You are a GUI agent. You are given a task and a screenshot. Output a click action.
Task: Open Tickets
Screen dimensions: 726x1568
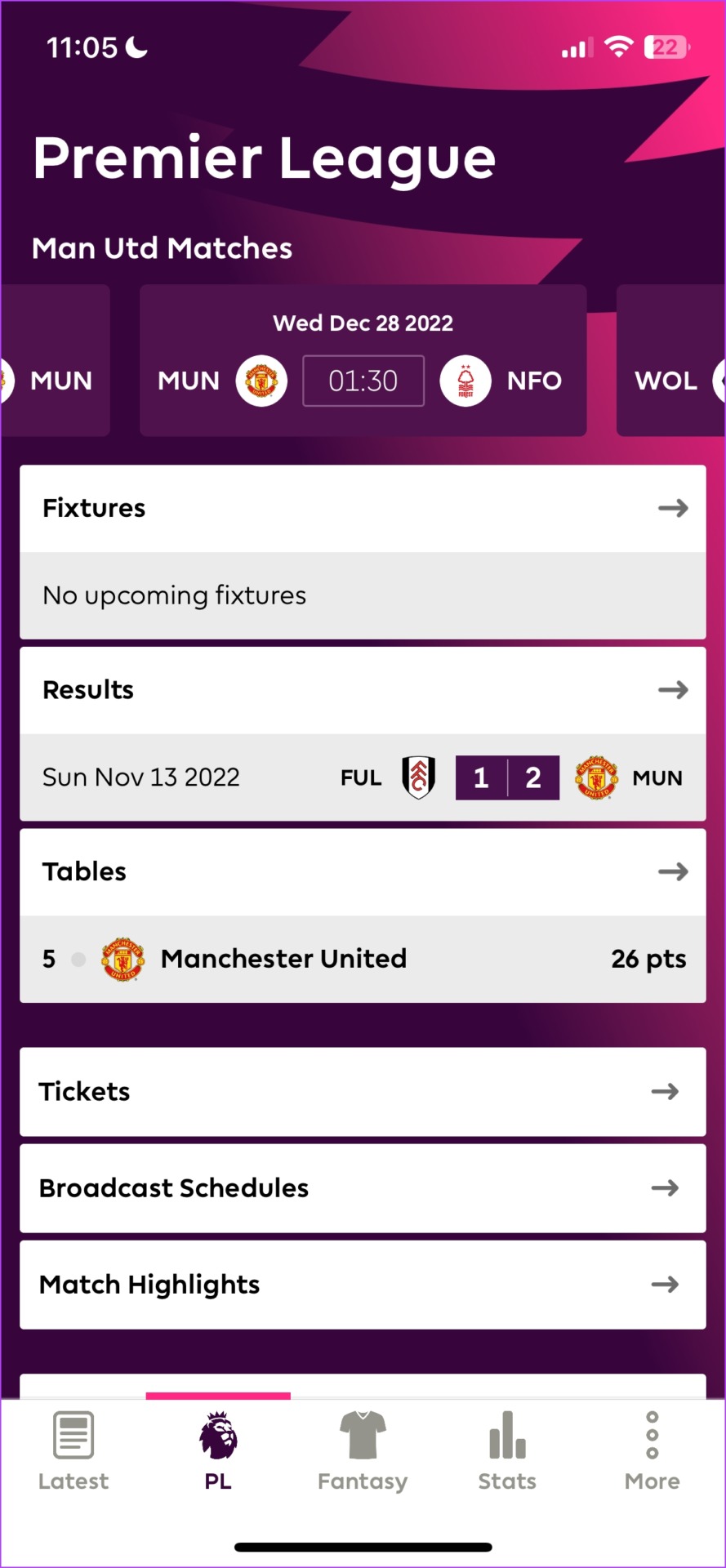[x=363, y=1092]
